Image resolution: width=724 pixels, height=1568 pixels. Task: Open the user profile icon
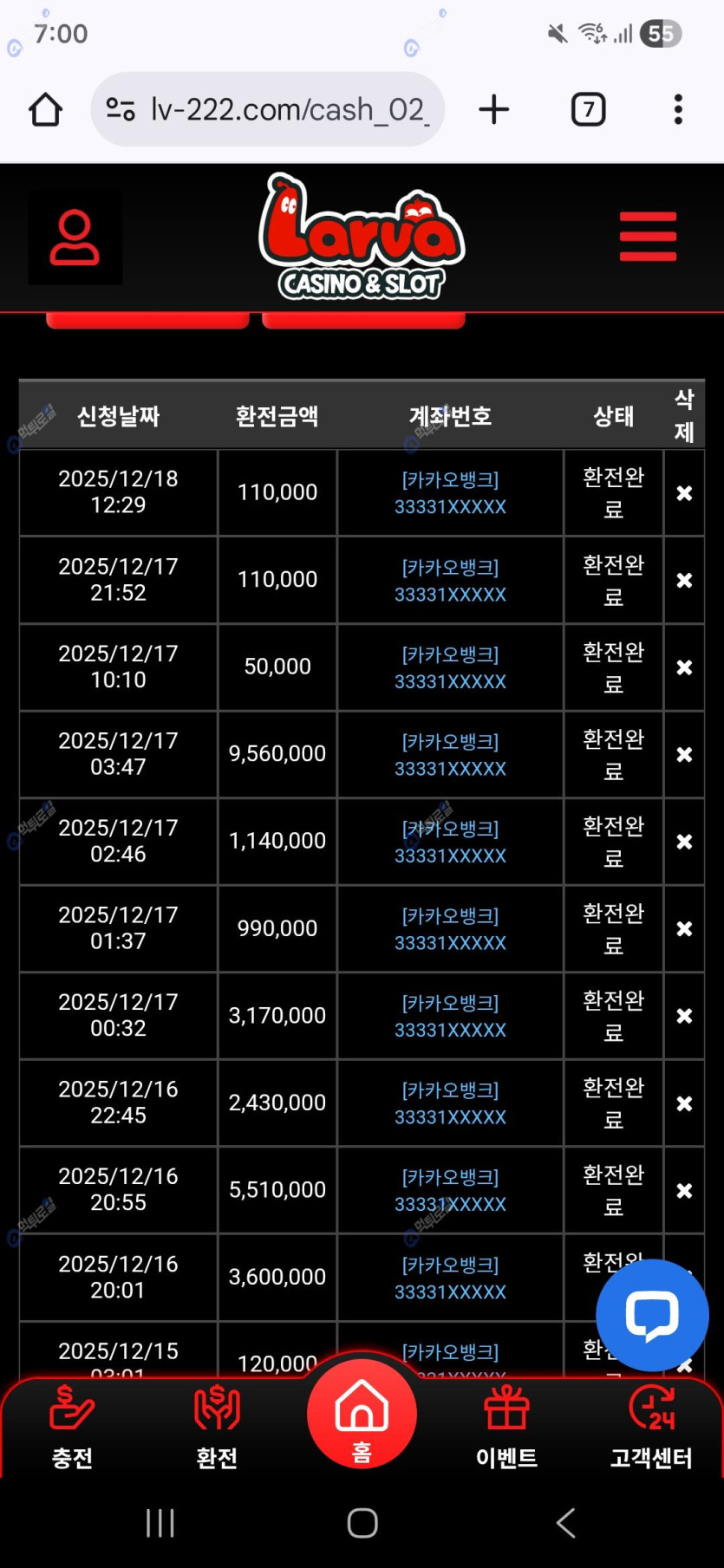point(75,237)
